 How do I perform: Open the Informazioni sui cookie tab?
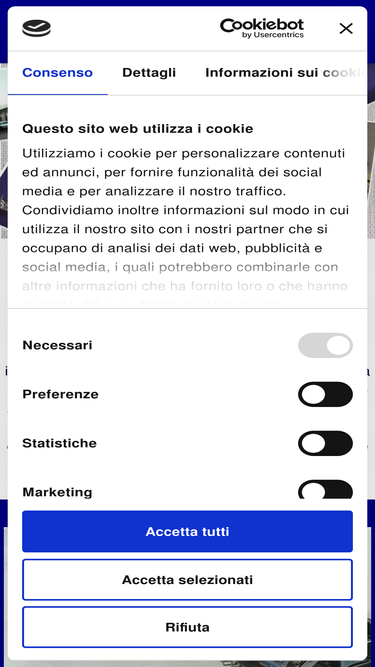[286, 73]
